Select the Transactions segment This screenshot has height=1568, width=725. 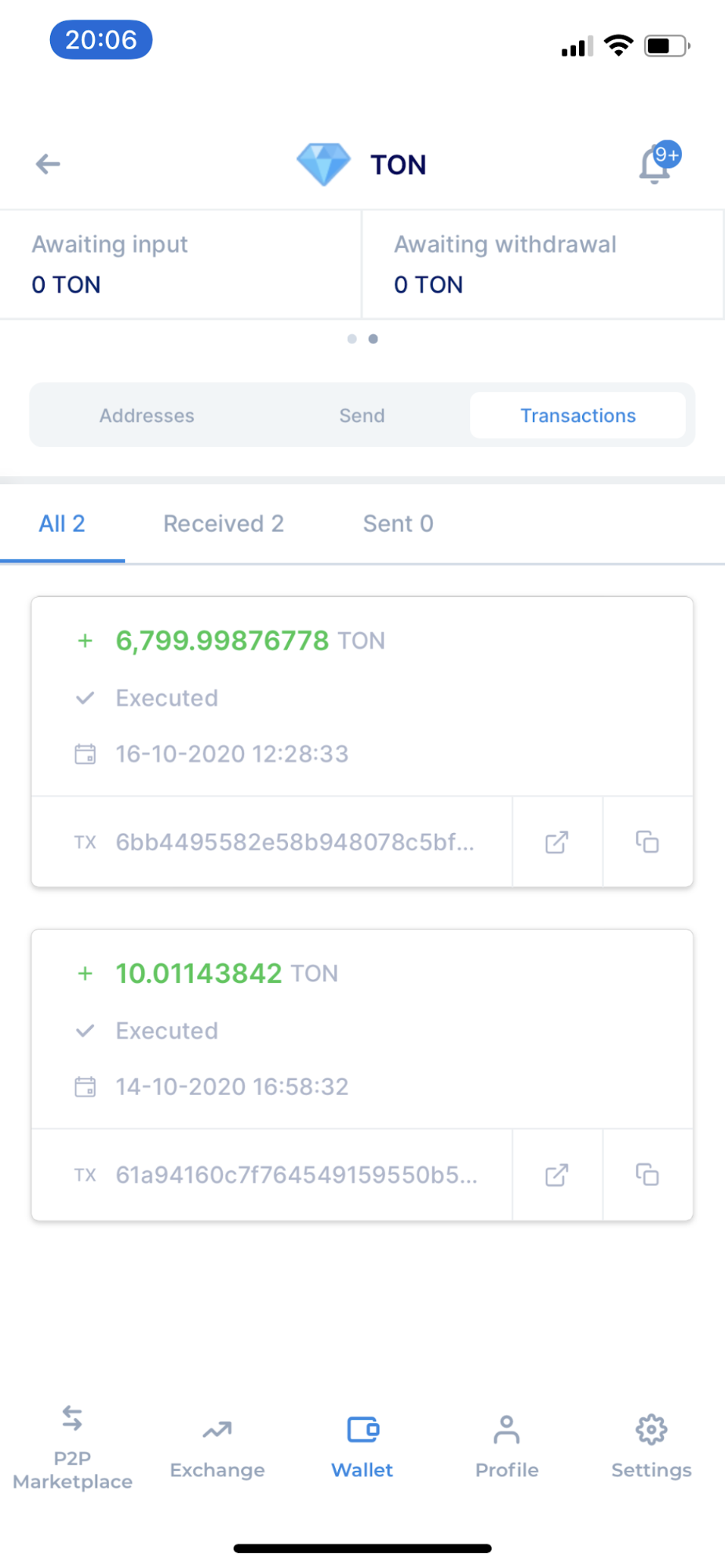point(577,416)
